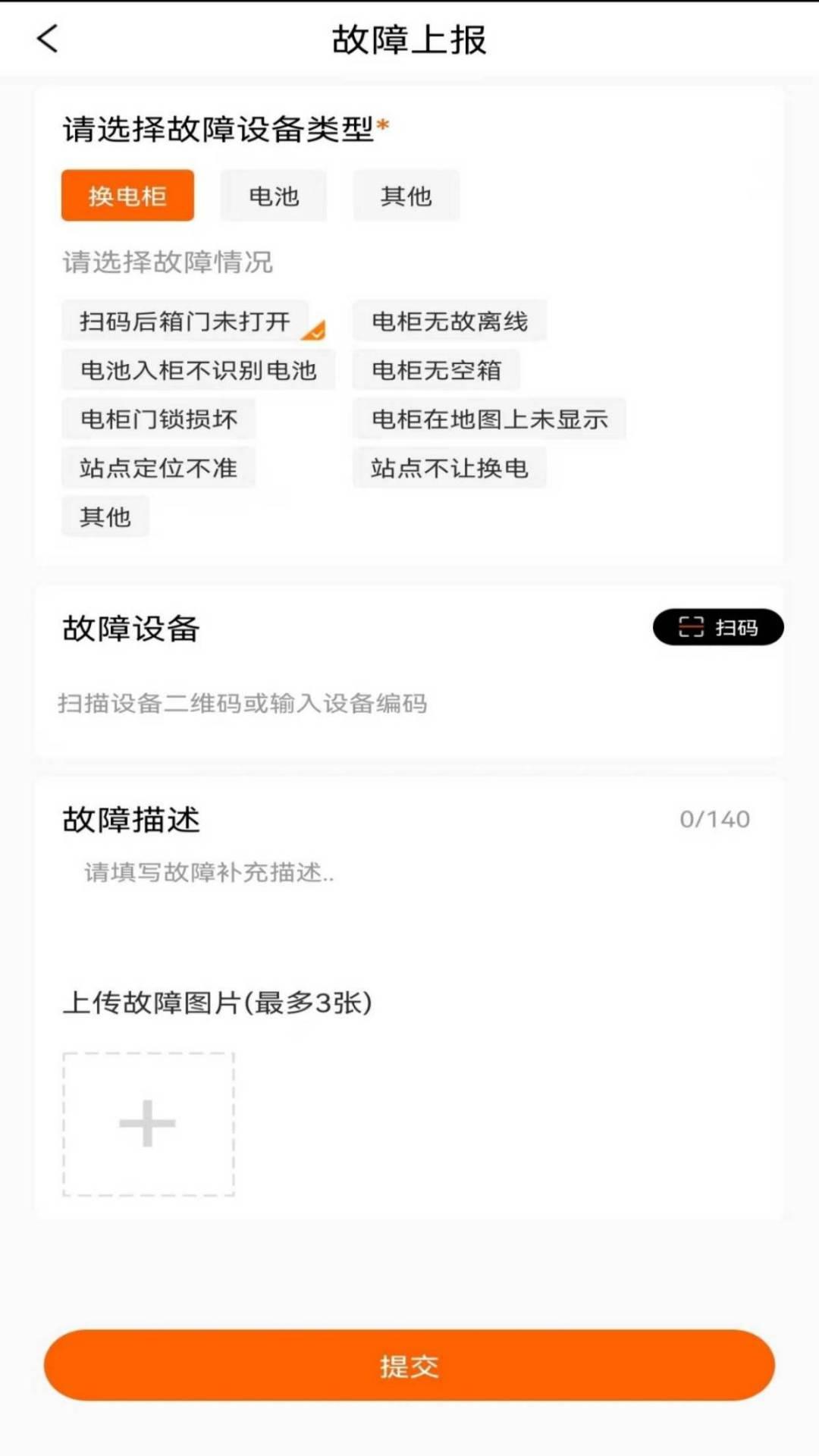This screenshot has height=1456, width=819.
Task: Add a fault picture with plus tile
Action: click(148, 1124)
